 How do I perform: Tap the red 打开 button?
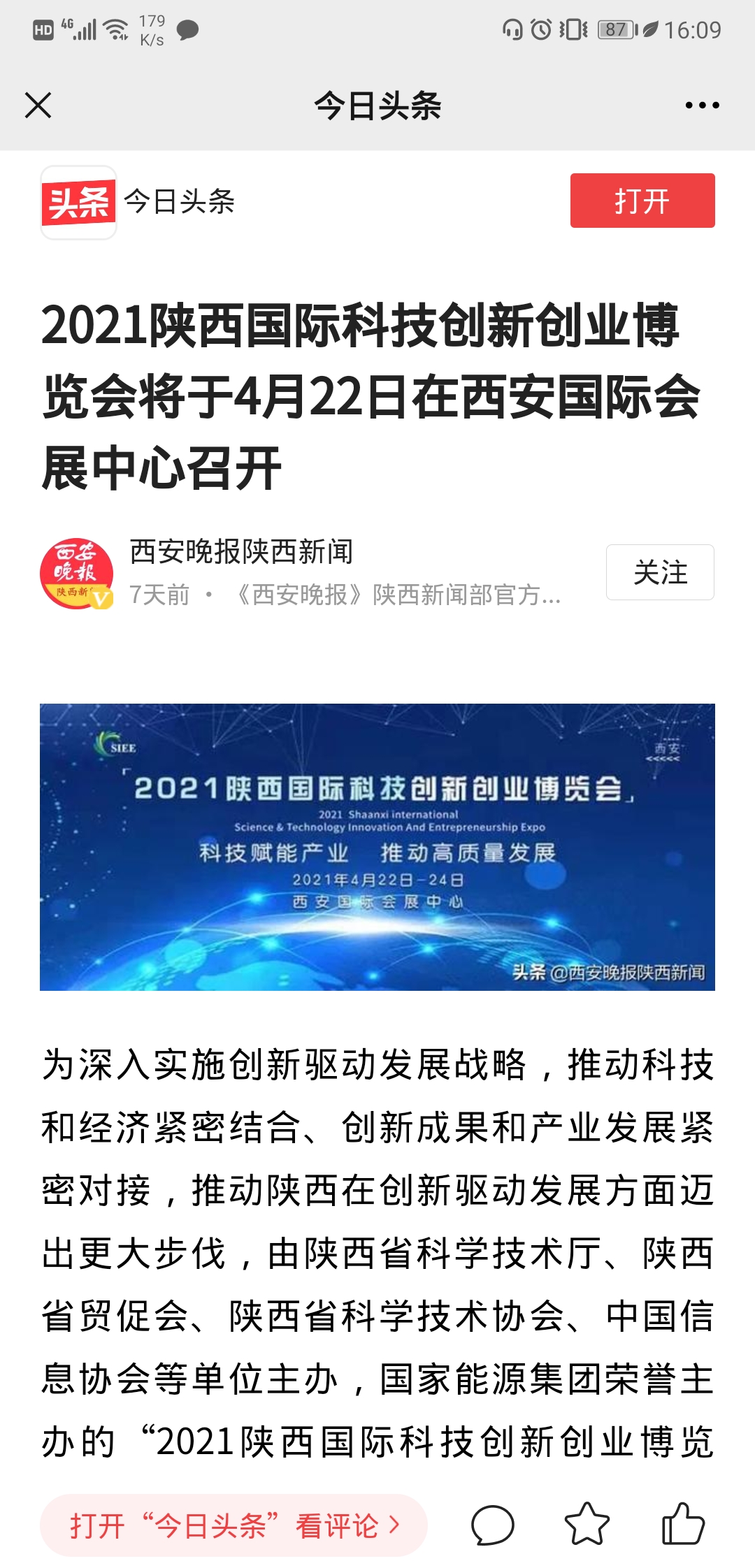(642, 201)
